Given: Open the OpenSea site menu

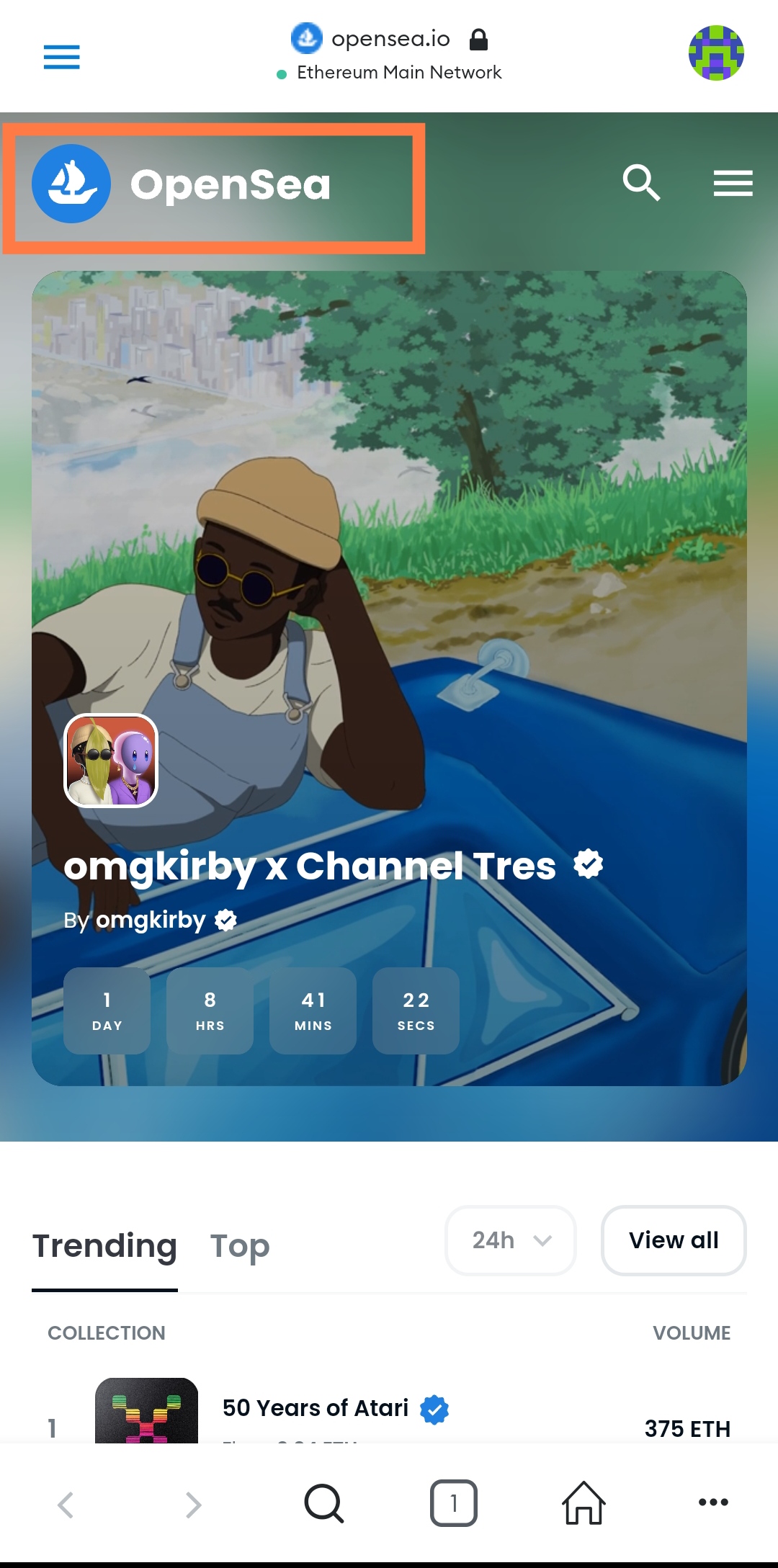Looking at the screenshot, I should [x=733, y=183].
